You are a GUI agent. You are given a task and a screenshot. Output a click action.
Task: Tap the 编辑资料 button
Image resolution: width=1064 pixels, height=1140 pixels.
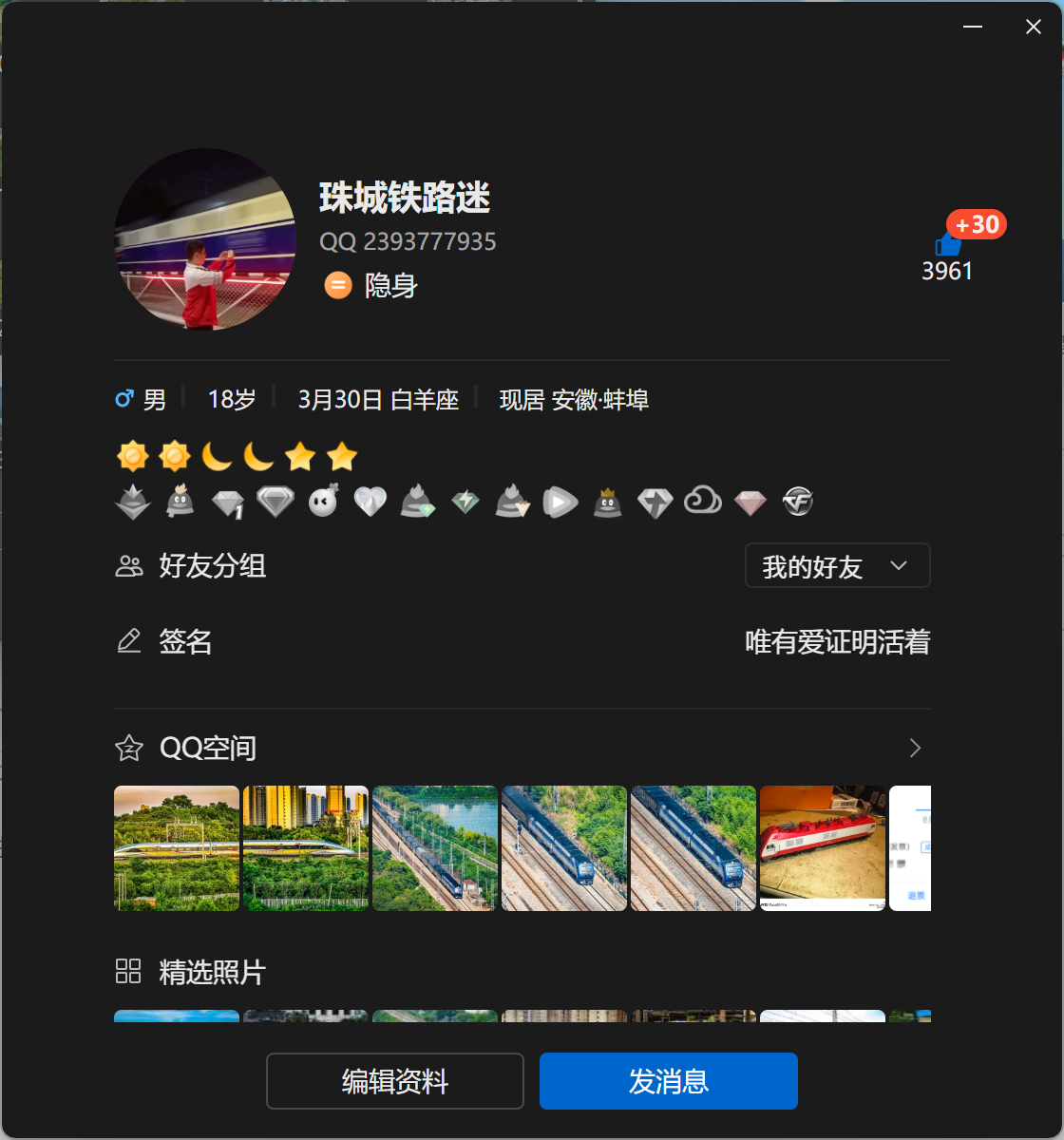[x=395, y=1081]
